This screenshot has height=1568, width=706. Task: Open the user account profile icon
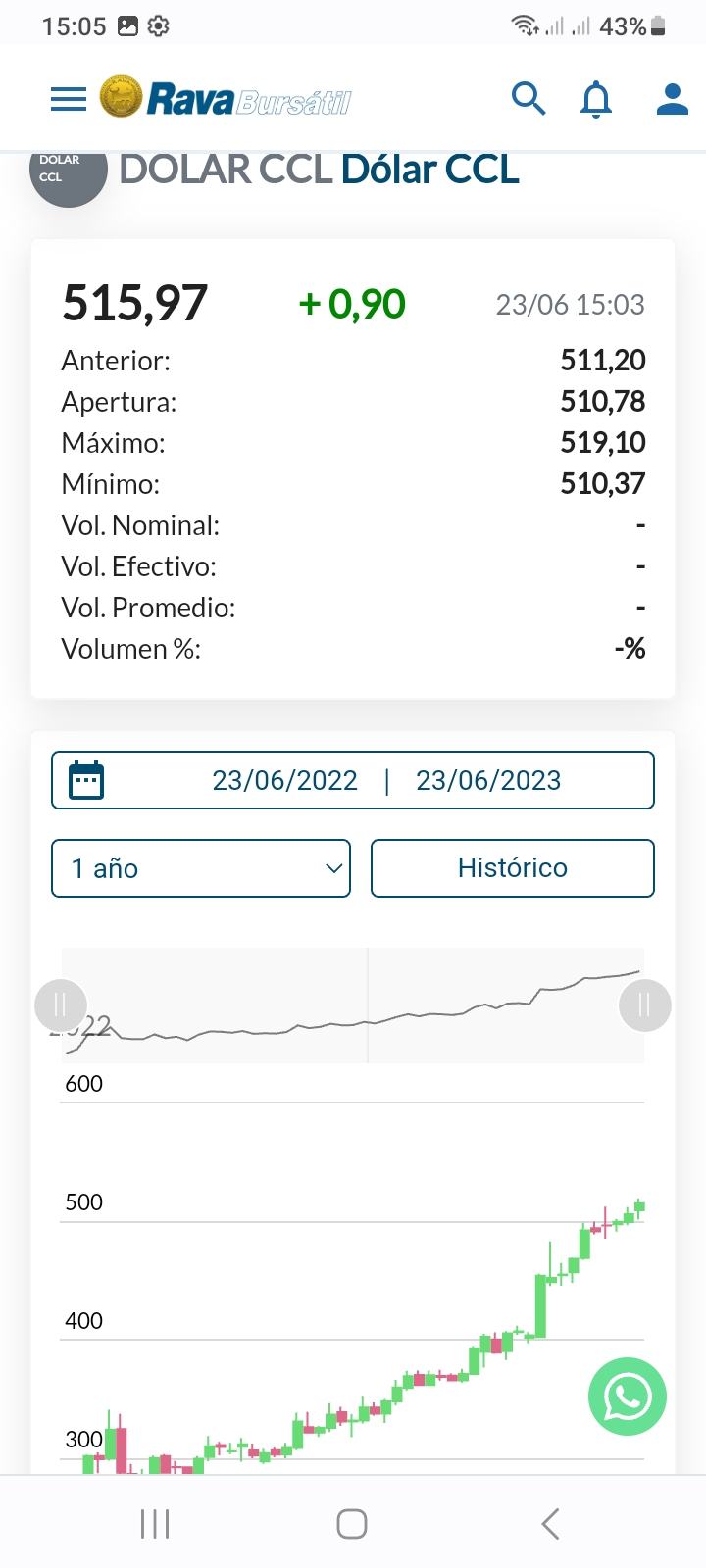672,98
